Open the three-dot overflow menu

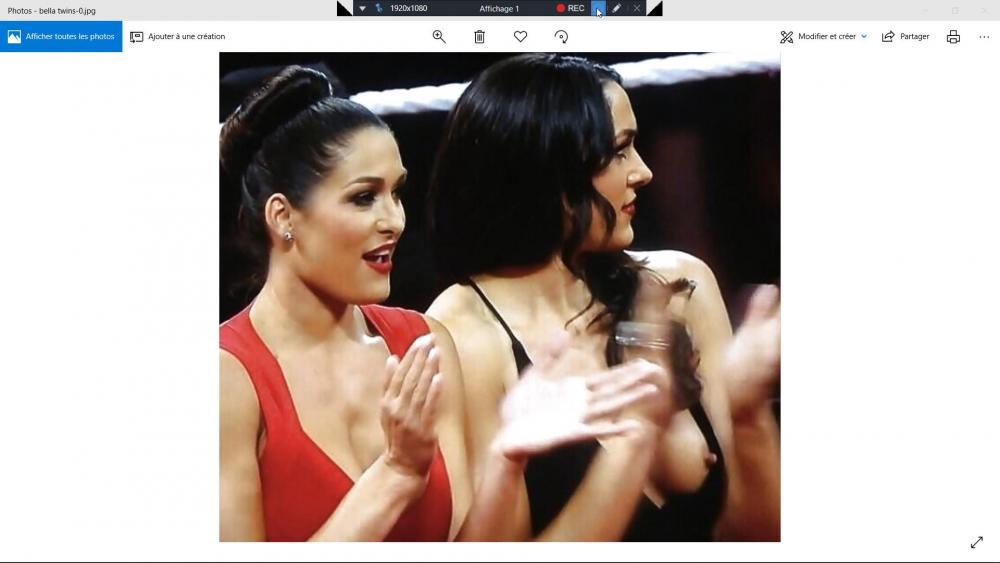pos(984,37)
